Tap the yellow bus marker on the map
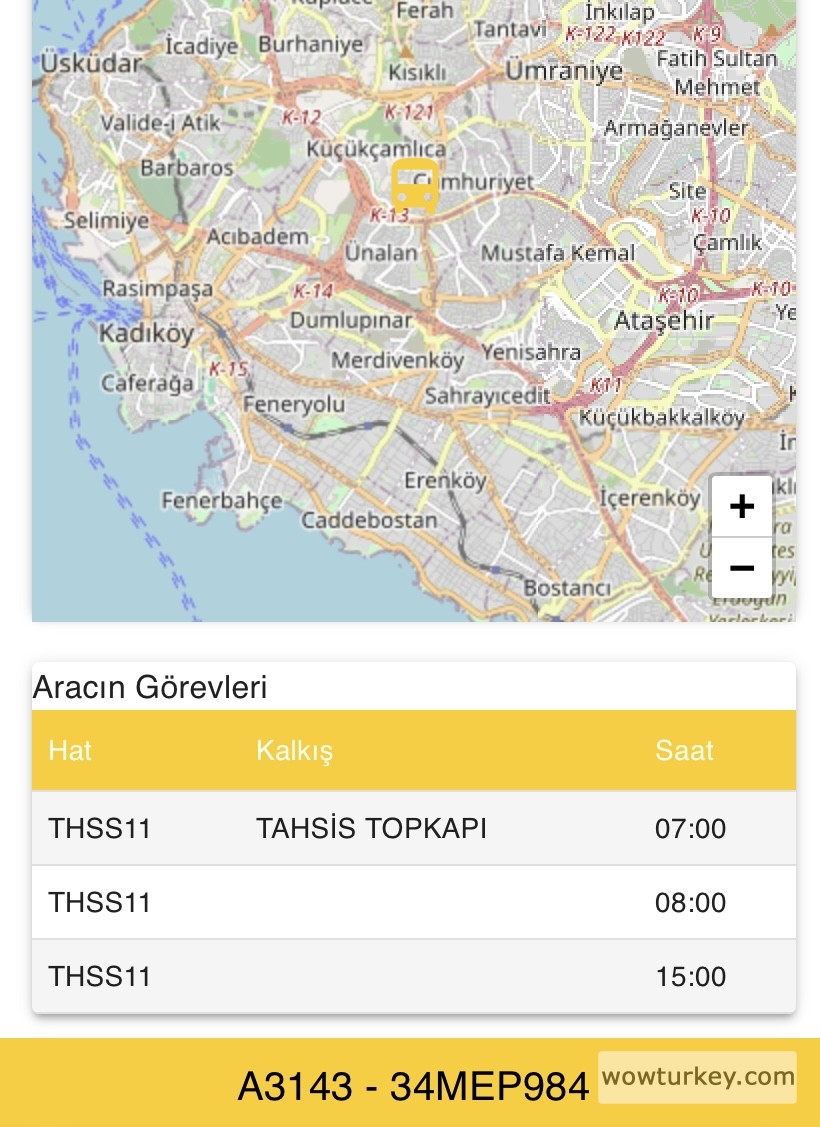 click(x=415, y=185)
